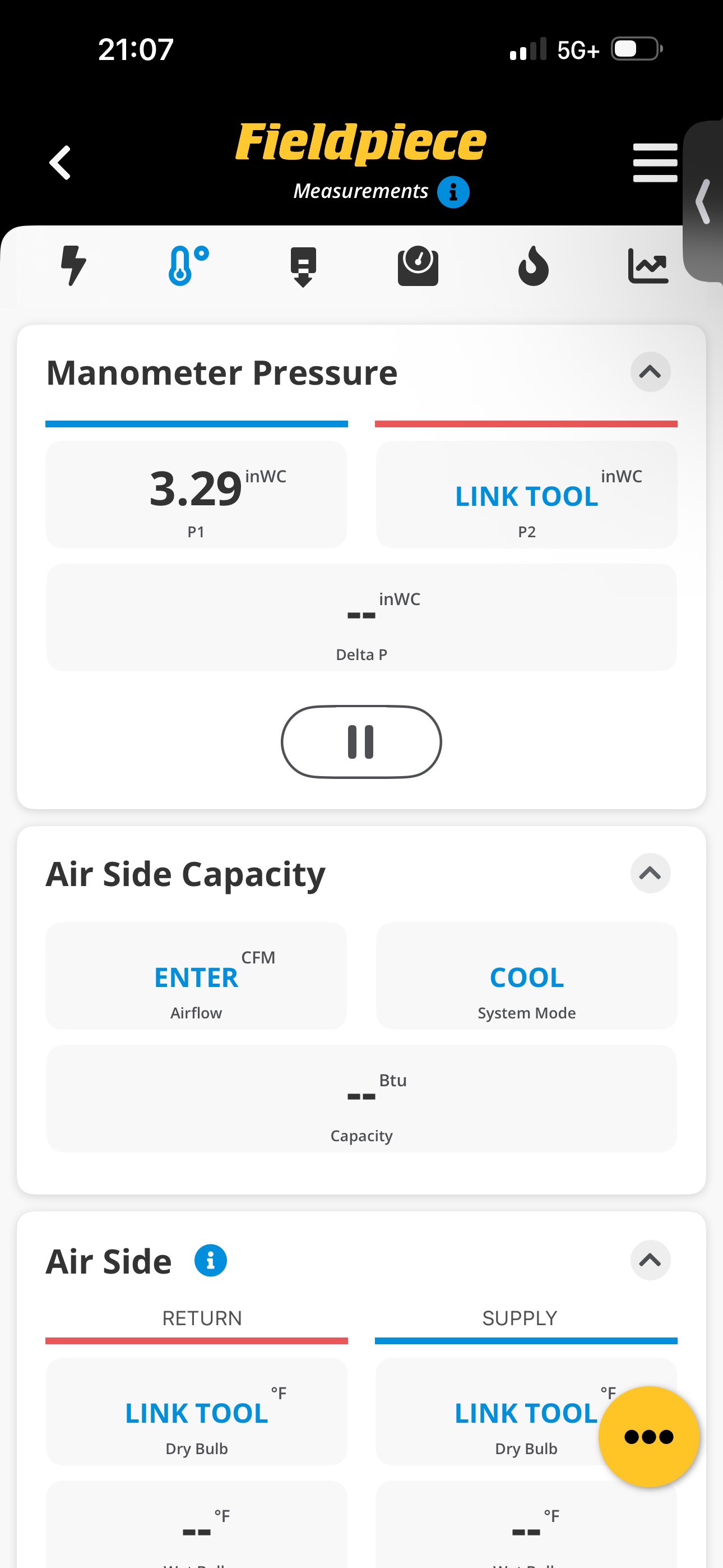Open the Air Side info icon
Viewport: 723px width, 1568px height.
[211, 1260]
